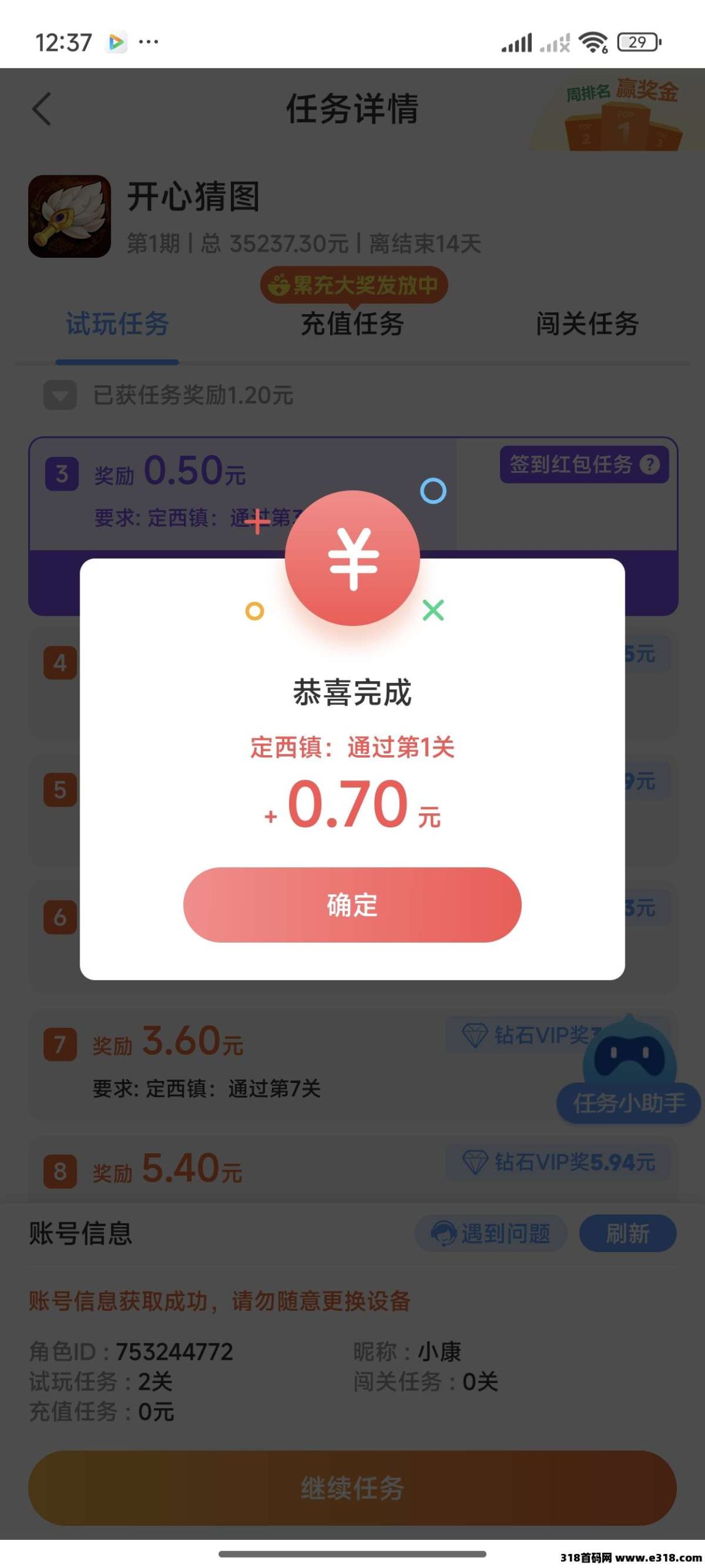Switch to 闯关任务 tab
This screenshot has height=1568, width=705.
pos(587,323)
